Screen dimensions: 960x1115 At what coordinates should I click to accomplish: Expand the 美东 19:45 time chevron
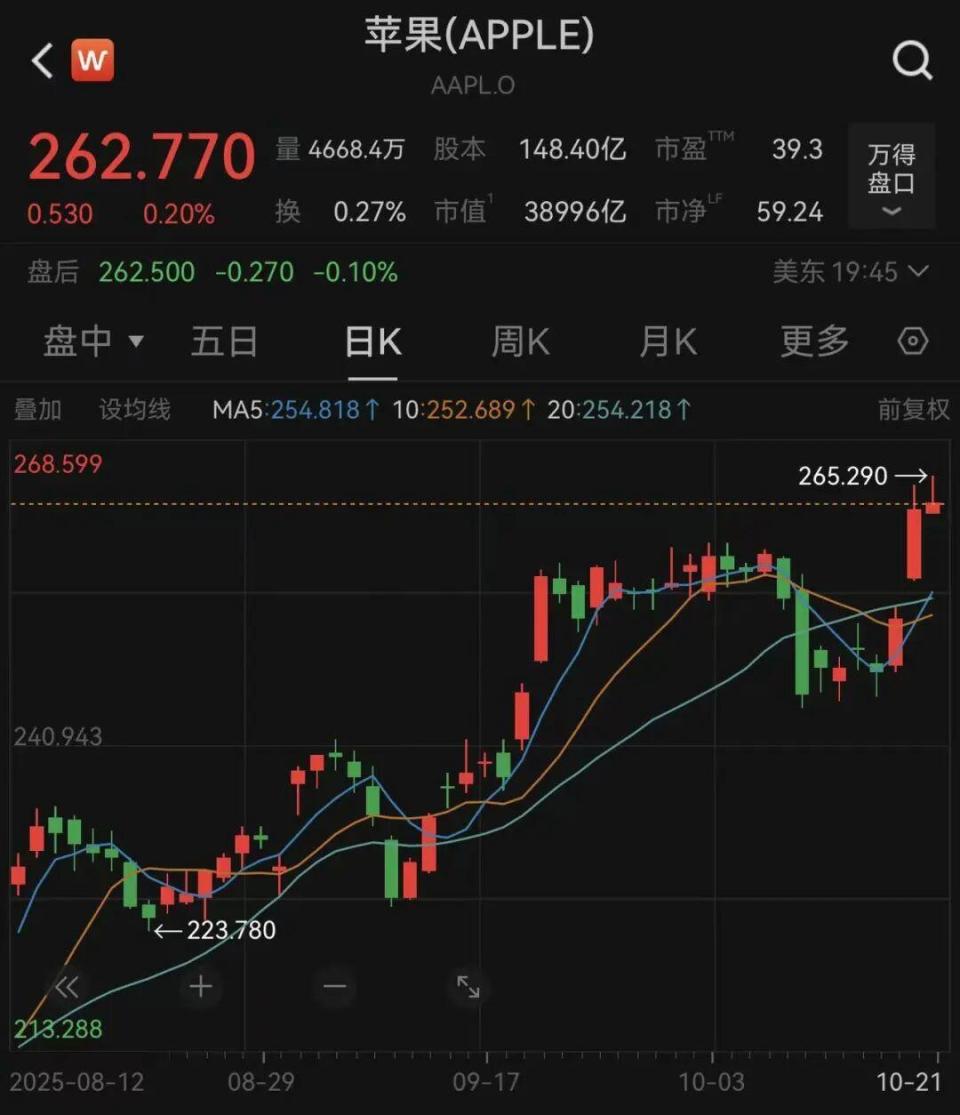point(918,272)
